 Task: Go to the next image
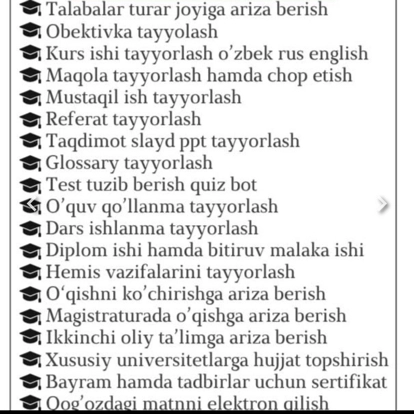click(x=383, y=204)
